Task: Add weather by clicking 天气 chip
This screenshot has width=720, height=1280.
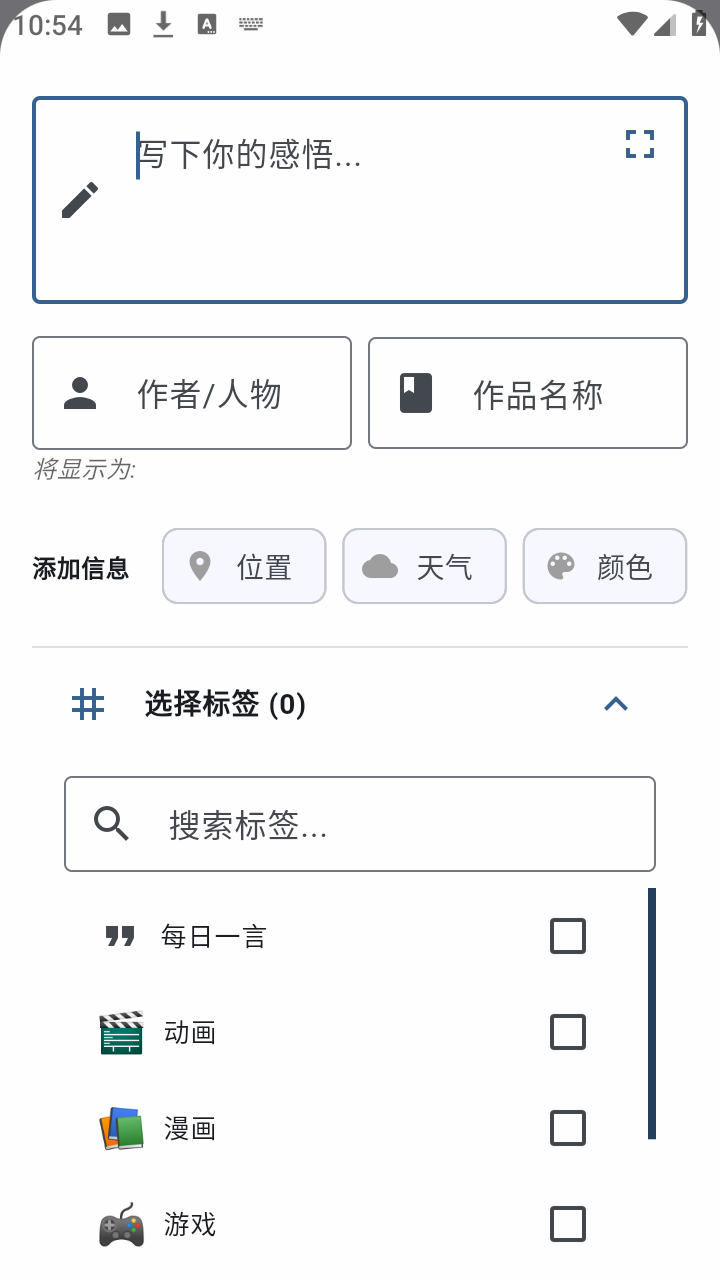Action: click(x=424, y=566)
